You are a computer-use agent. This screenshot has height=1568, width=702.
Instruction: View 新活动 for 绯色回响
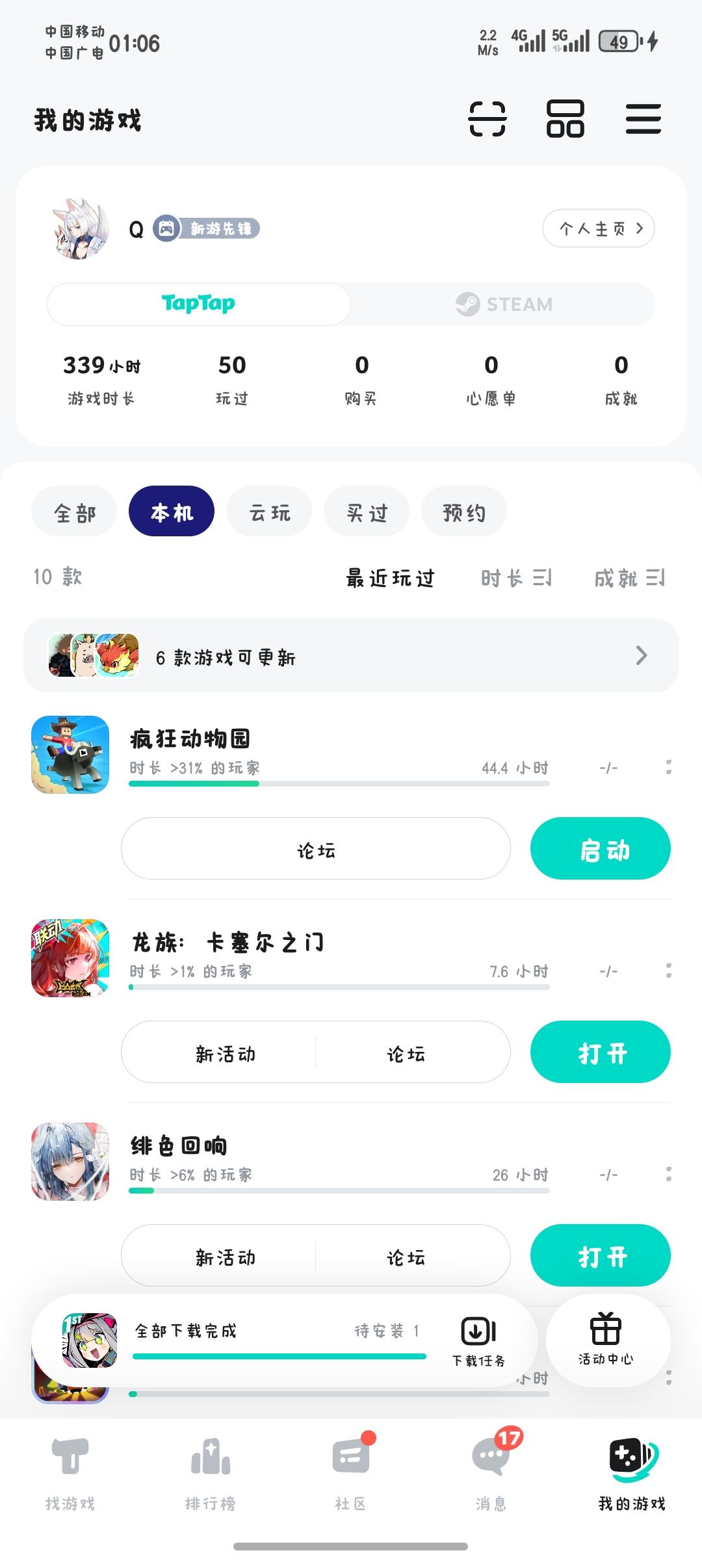(x=225, y=1256)
